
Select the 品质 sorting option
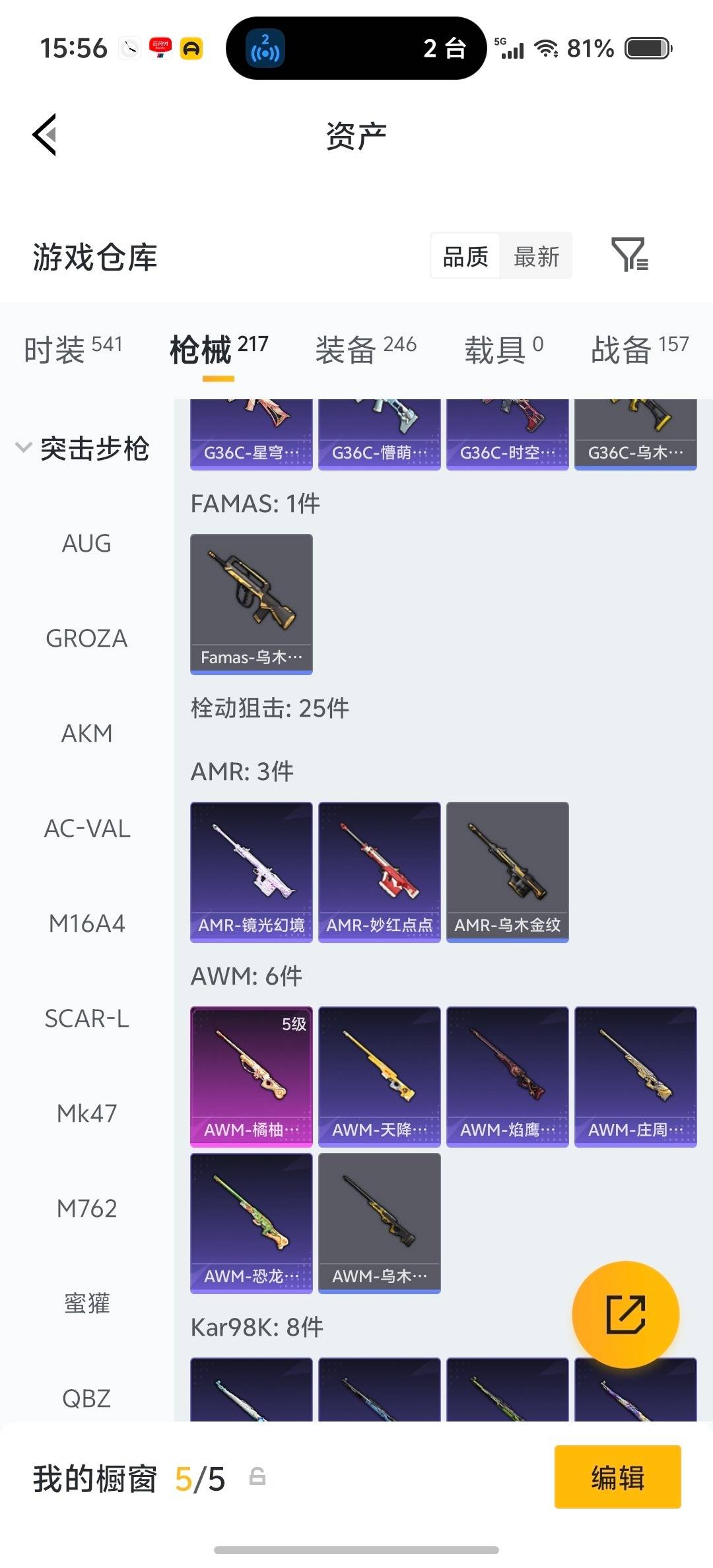pos(465,256)
